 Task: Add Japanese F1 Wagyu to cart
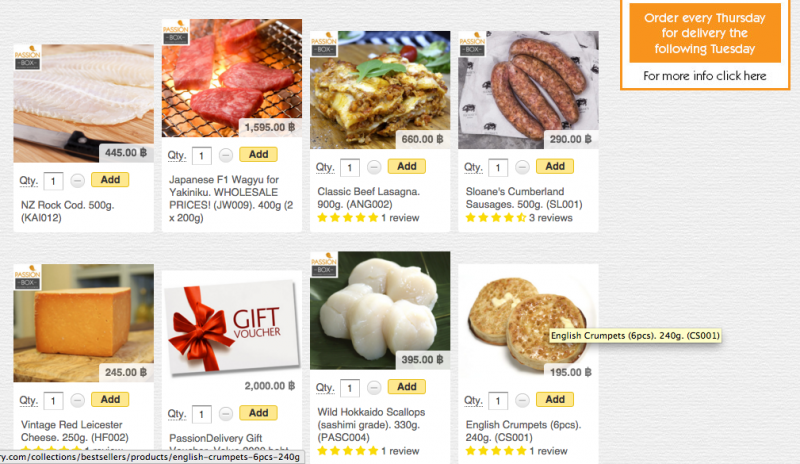click(x=258, y=154)
